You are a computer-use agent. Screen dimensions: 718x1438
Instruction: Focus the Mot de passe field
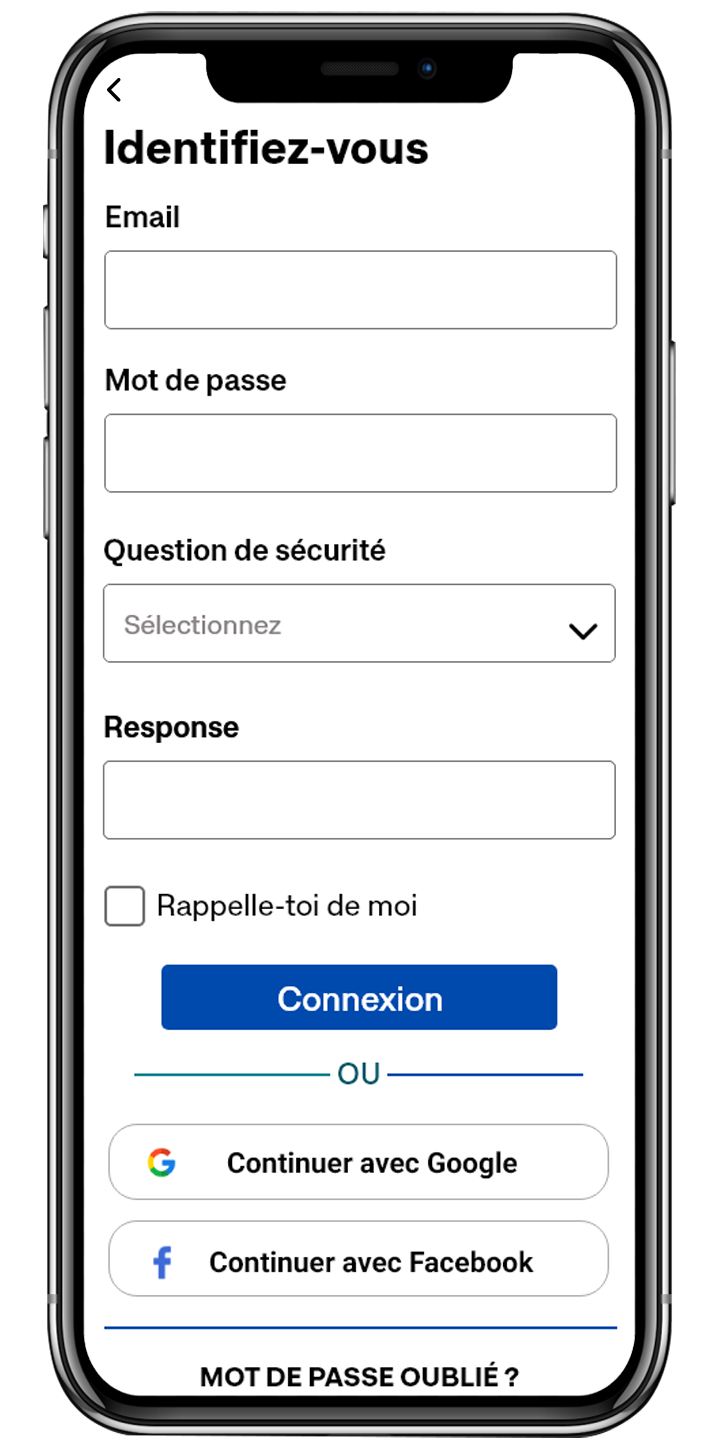360,453
